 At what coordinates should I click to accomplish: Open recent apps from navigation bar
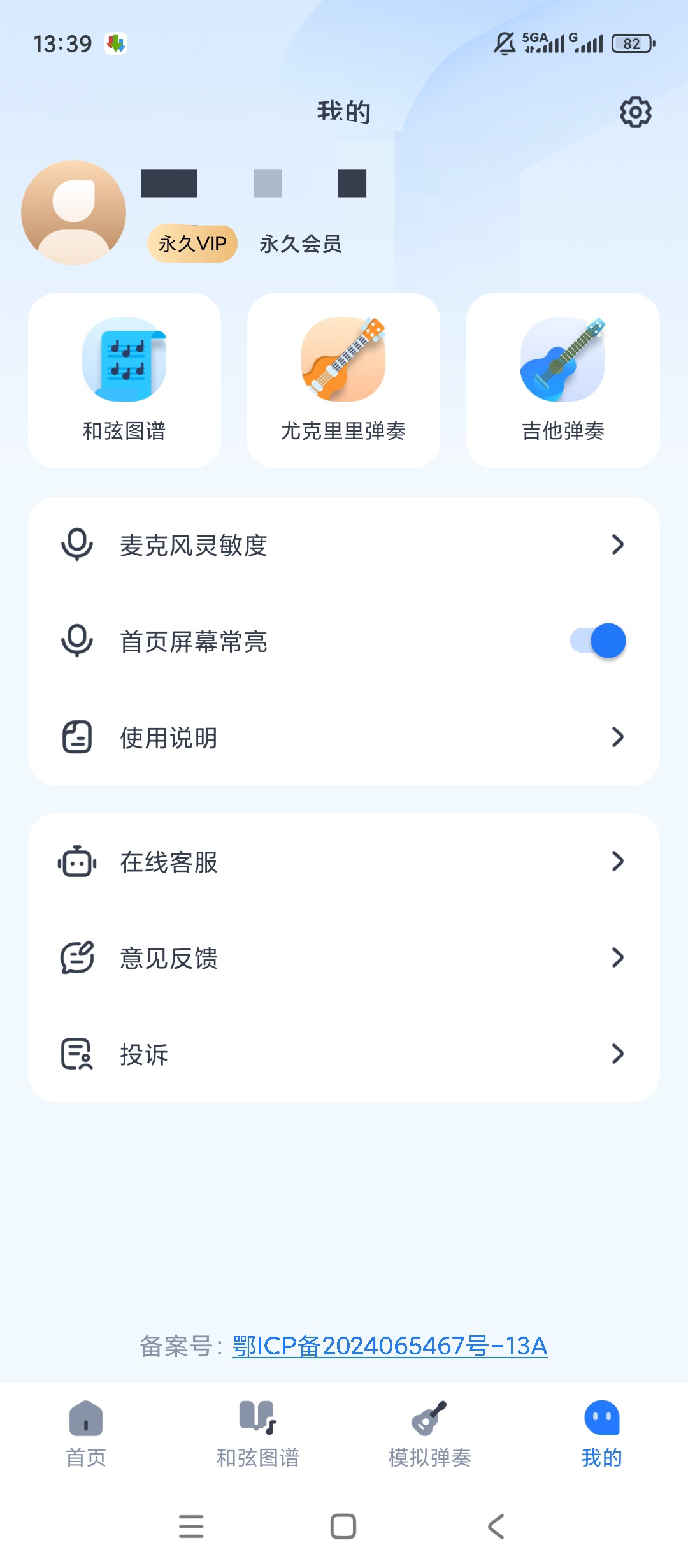pos(191,1527)
